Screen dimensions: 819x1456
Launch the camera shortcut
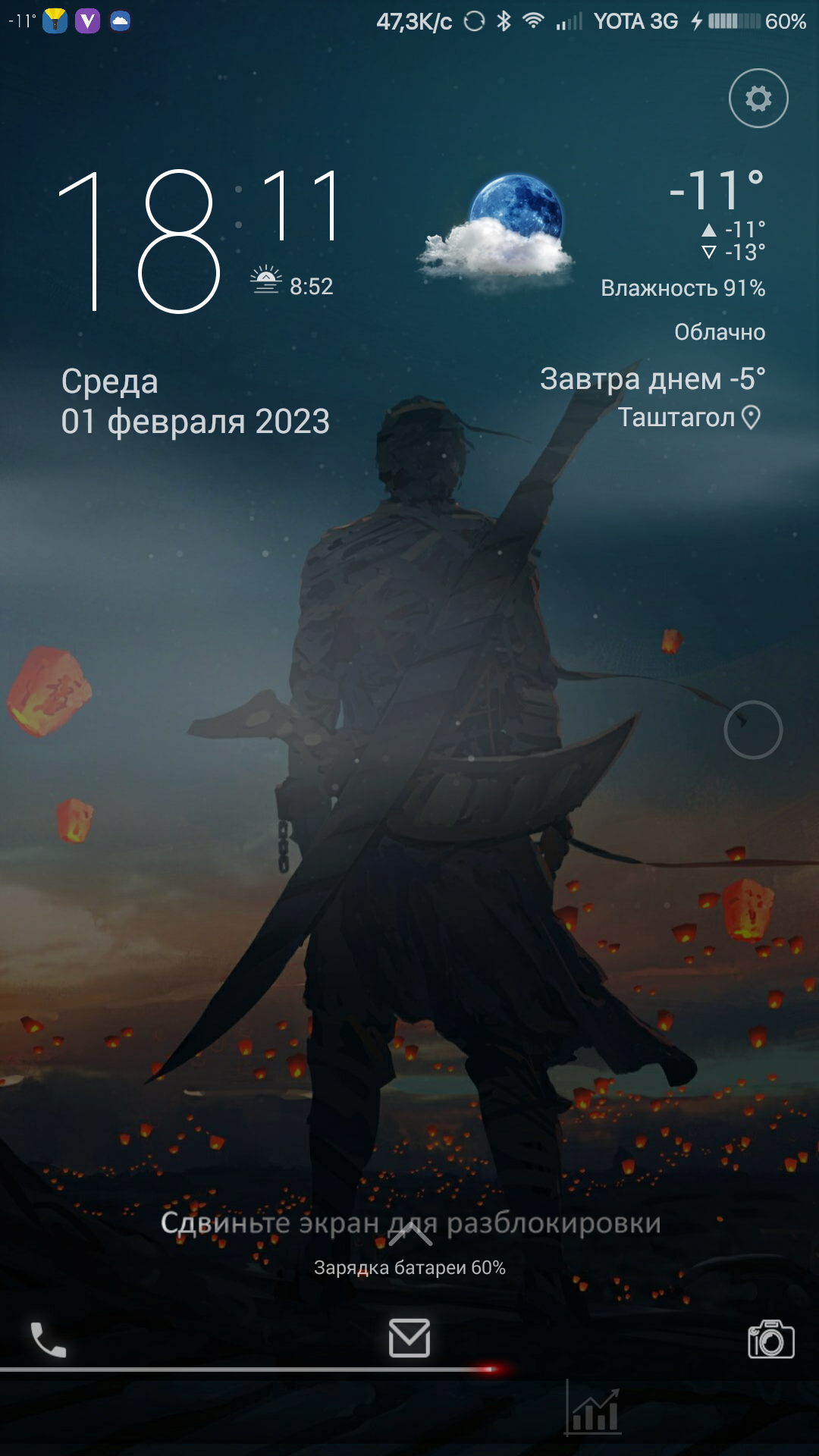(771, 1339)
